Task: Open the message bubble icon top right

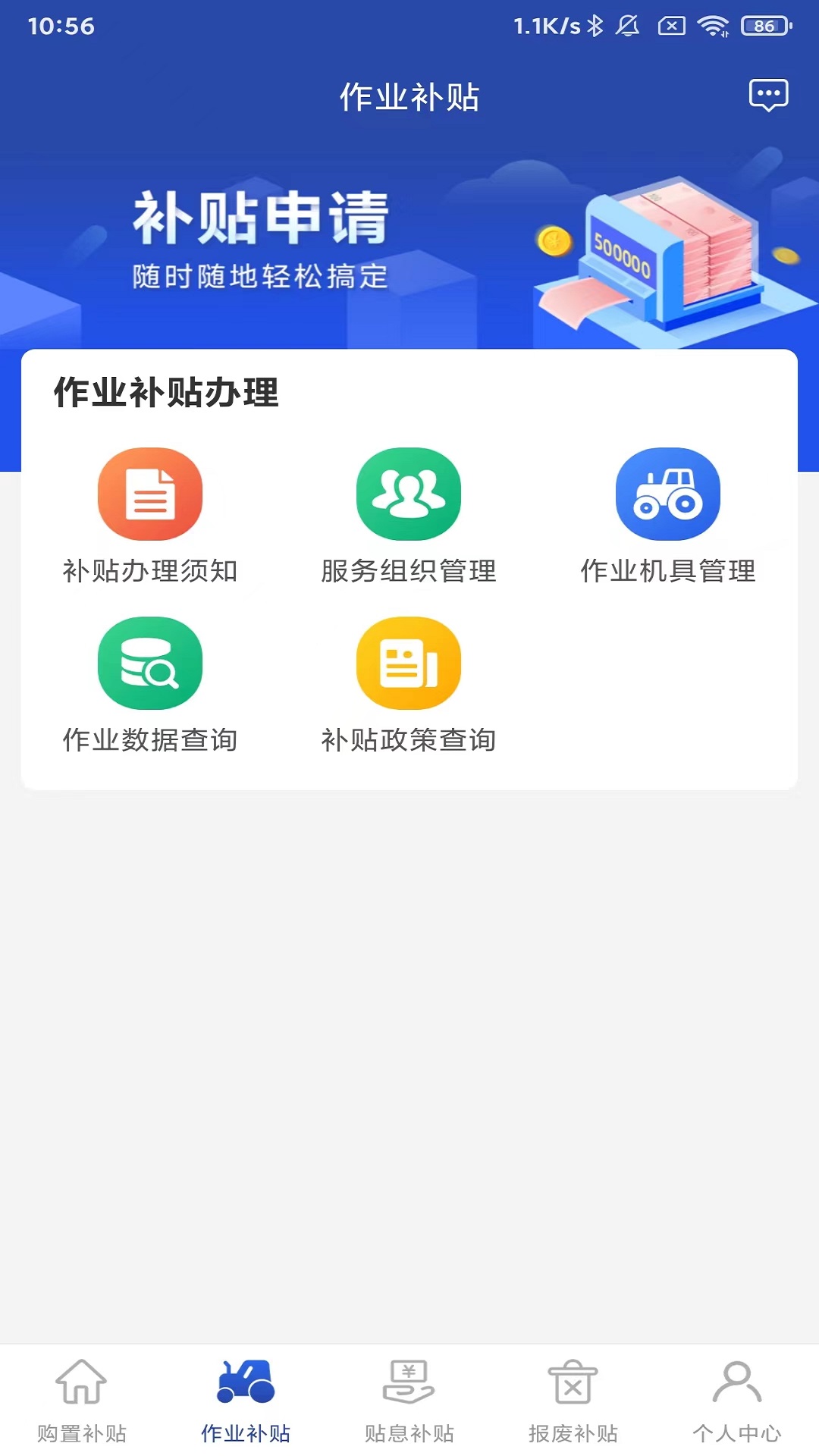Action: (x=767, y=94)
